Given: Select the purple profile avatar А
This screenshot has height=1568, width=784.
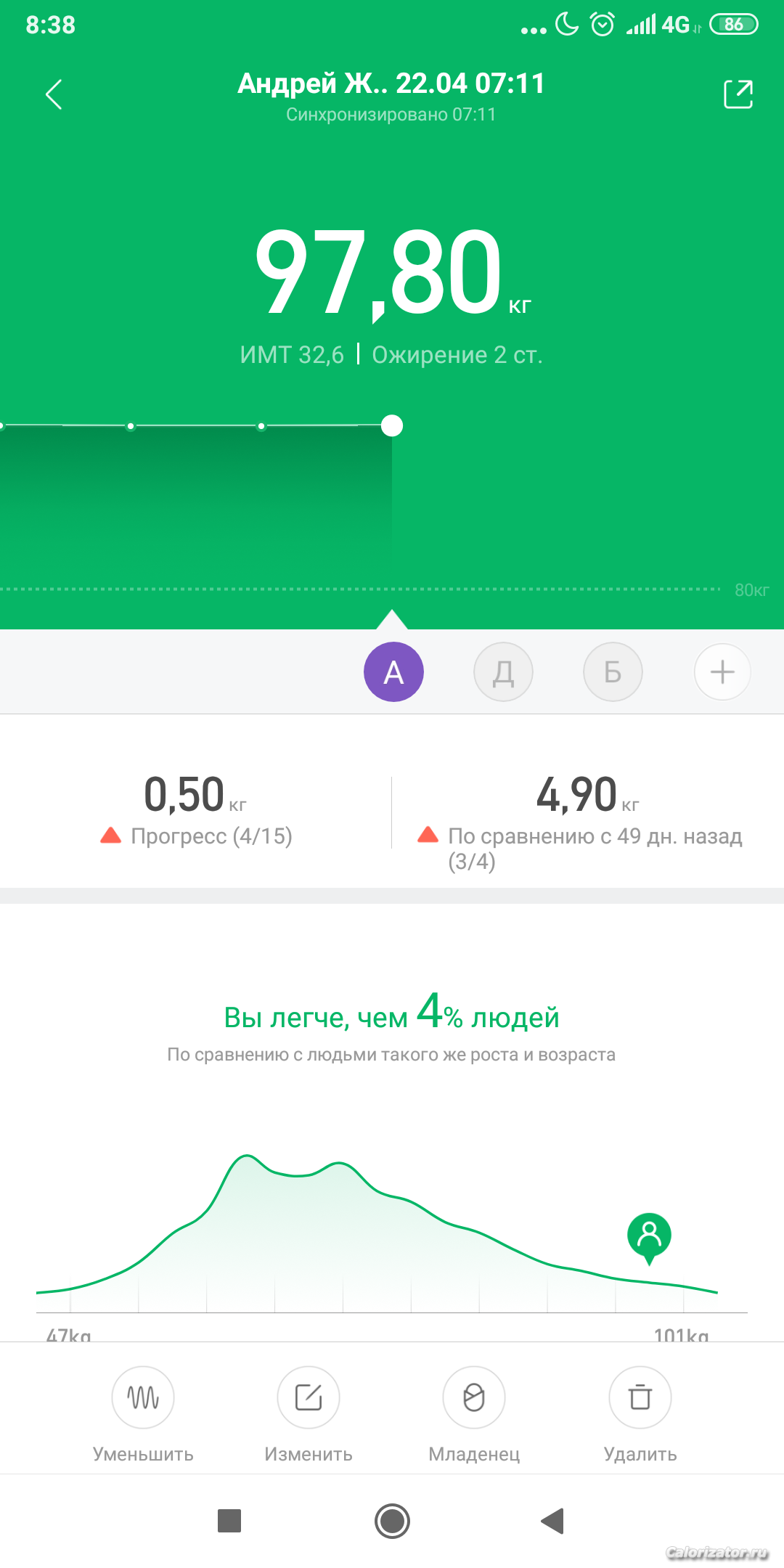Looking at the screenshot, I should (393, 672).
